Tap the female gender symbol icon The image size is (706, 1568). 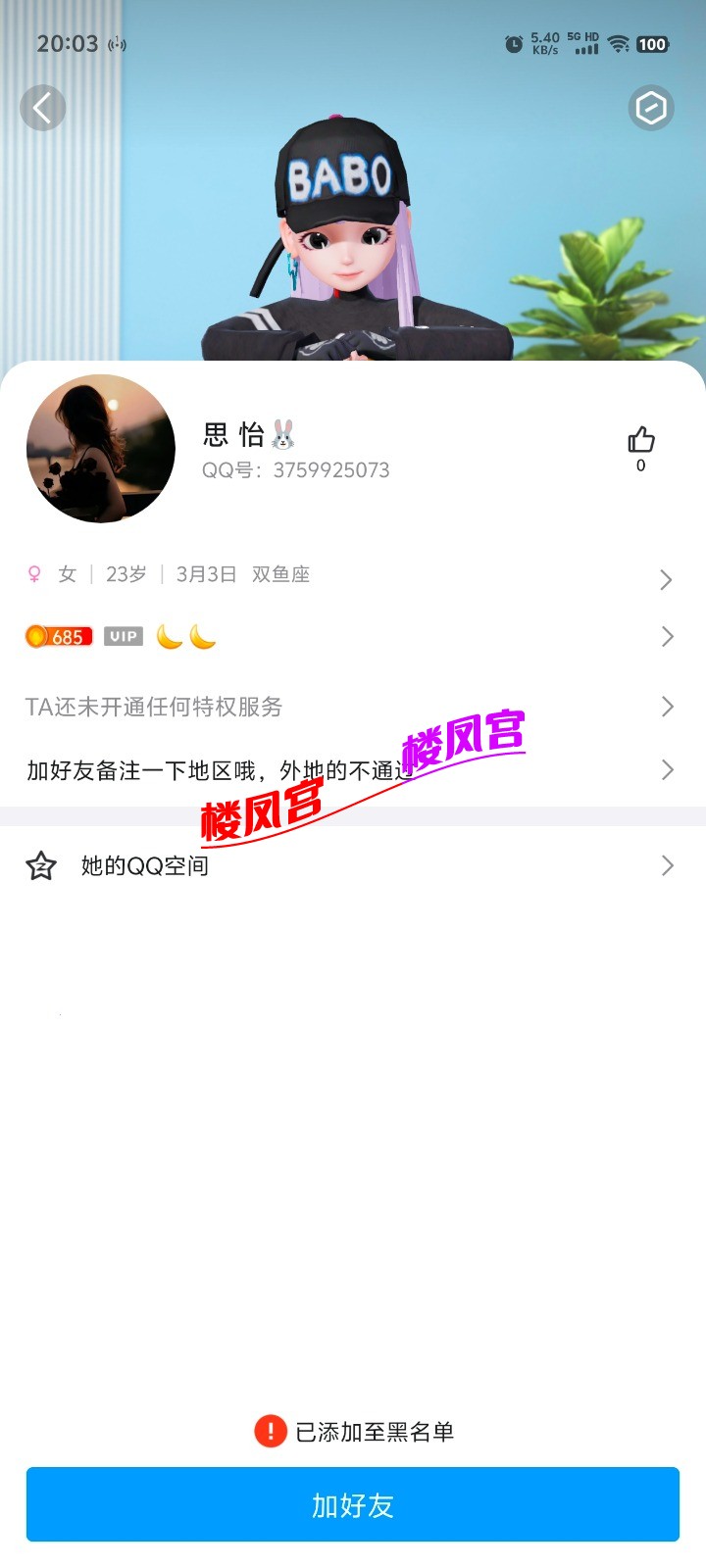click(x=35, y=574)
